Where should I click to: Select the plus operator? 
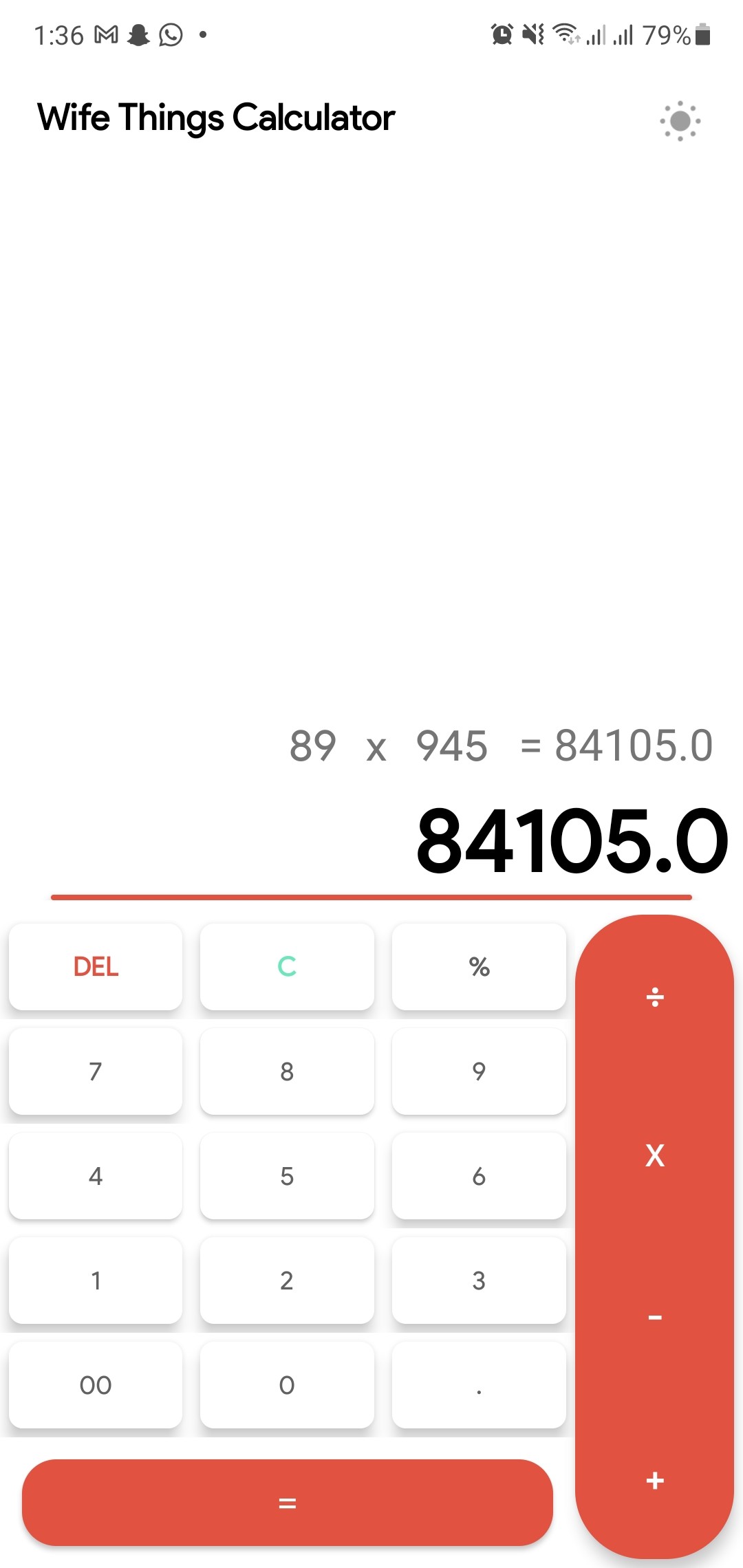pyautogui.click(x=655, y=1480)
